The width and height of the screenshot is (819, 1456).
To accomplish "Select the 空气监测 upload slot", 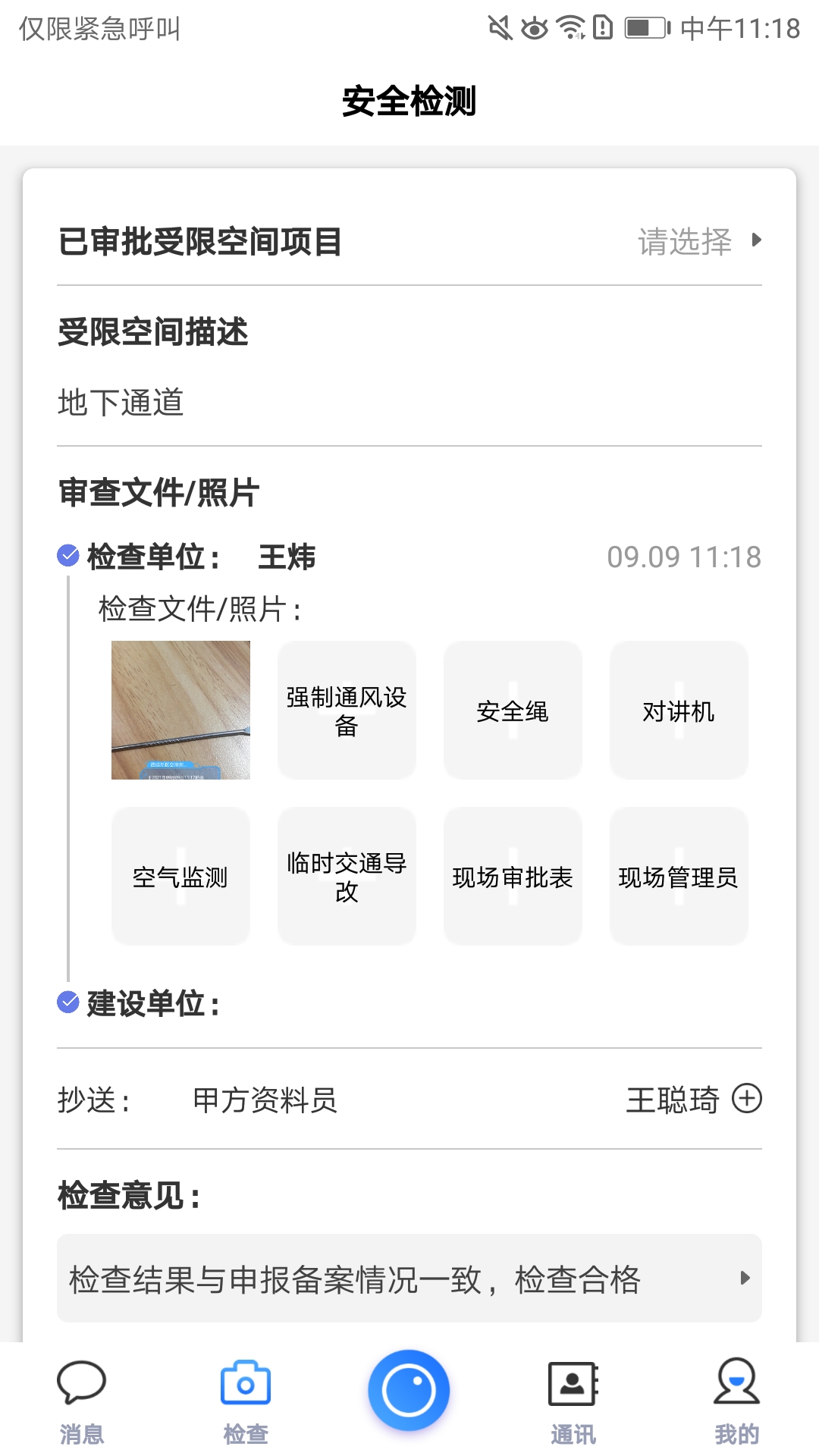I will (180, 877).
